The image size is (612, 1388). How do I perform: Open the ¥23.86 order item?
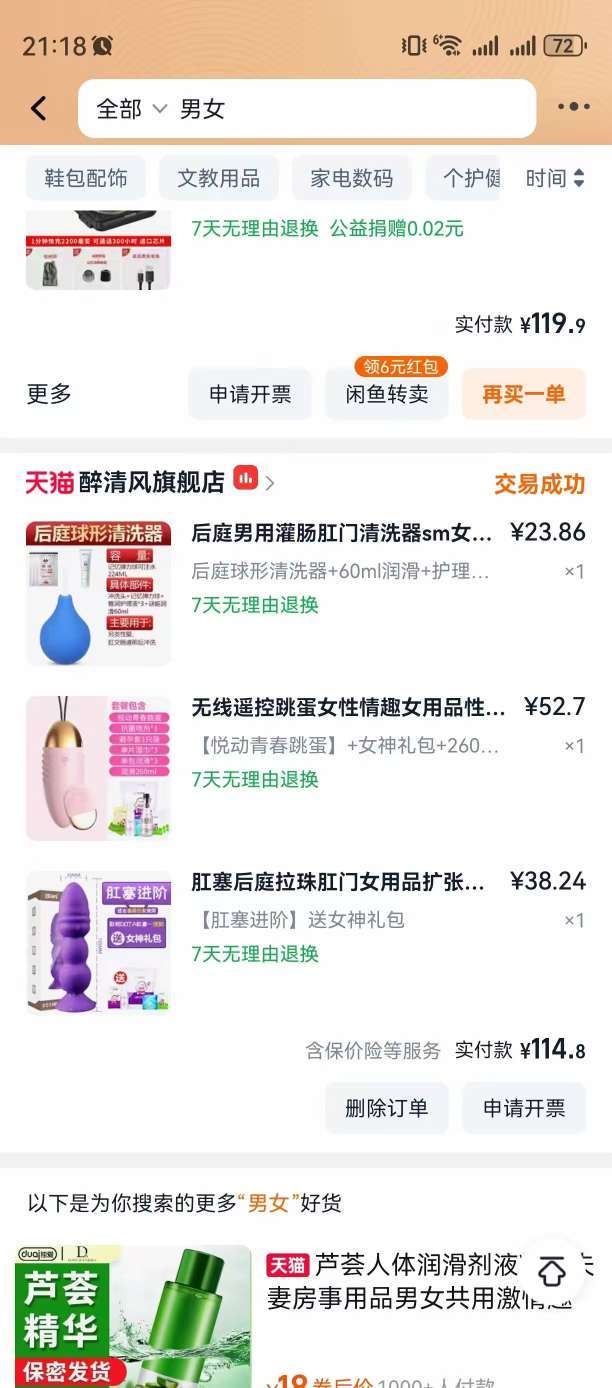306,593
